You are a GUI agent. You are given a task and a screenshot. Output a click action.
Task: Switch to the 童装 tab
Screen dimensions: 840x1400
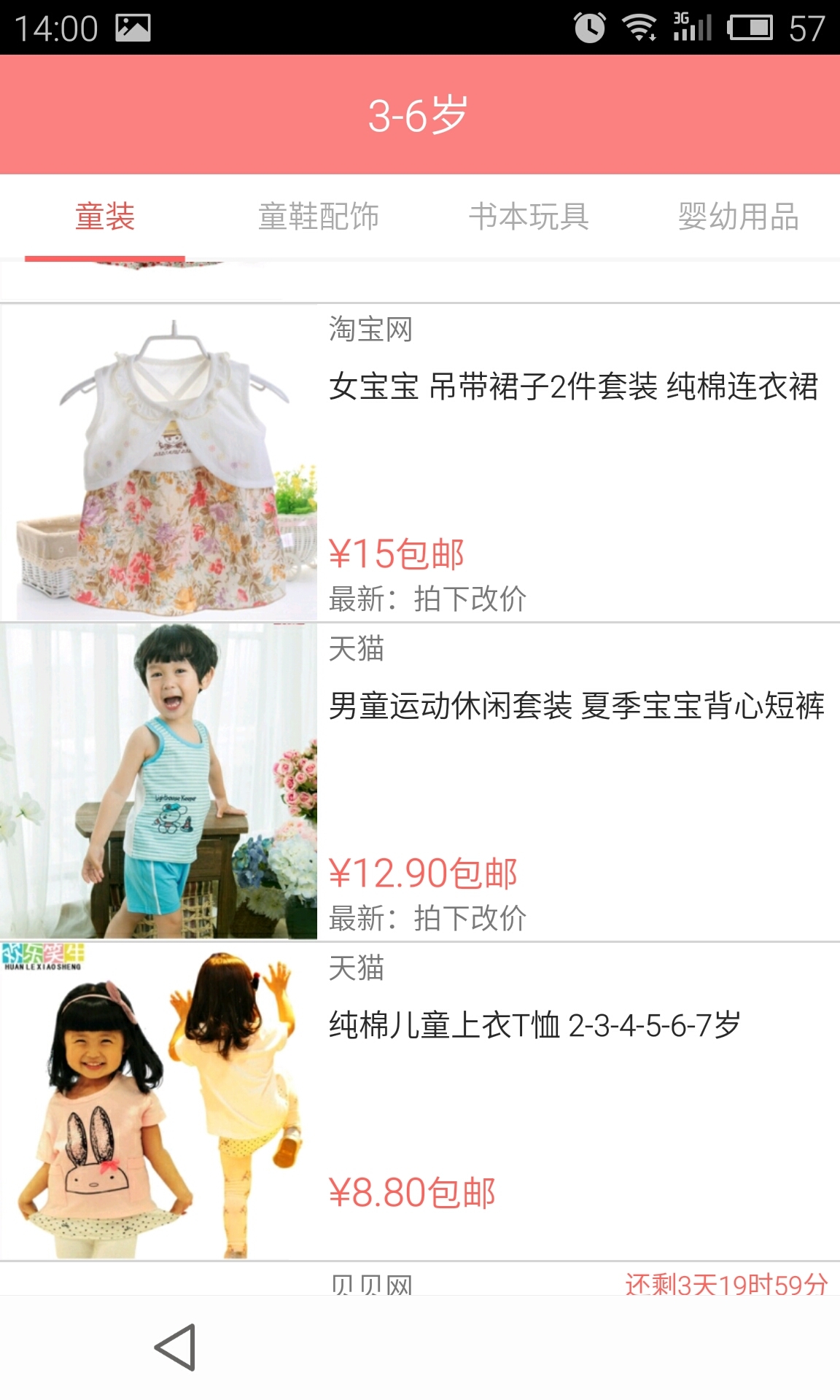(105, 217)
